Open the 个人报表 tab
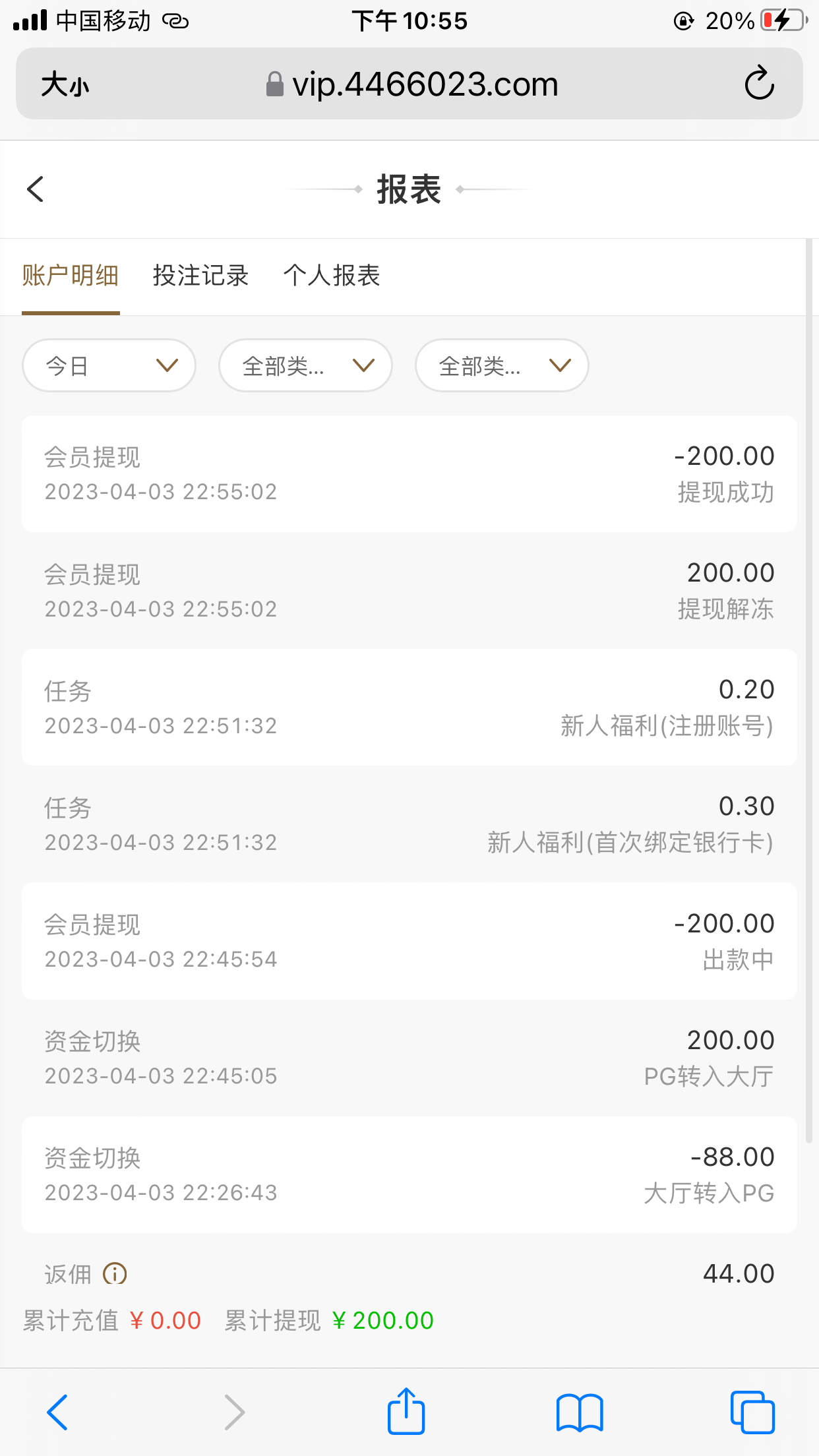Screen dimensions: 819x1456 pos(332,276)
